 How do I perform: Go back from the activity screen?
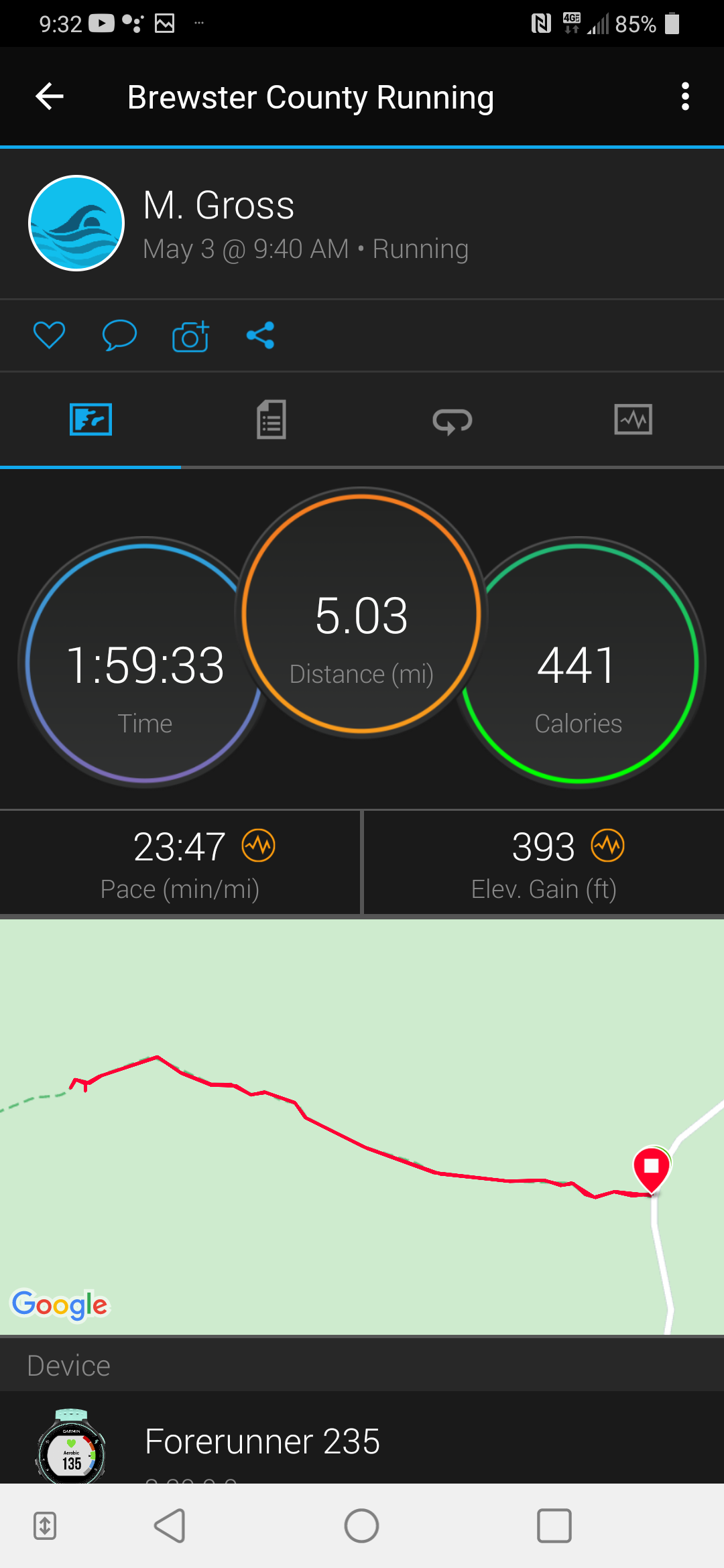tap(50, 97)
